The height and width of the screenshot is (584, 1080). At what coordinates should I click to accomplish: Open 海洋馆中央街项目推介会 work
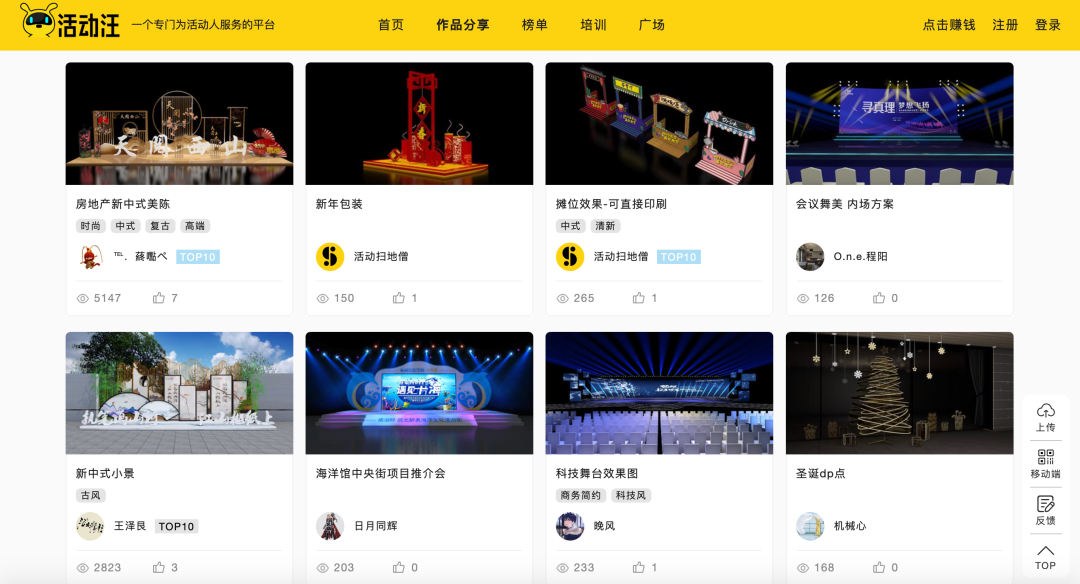click(x=419, y=393)
